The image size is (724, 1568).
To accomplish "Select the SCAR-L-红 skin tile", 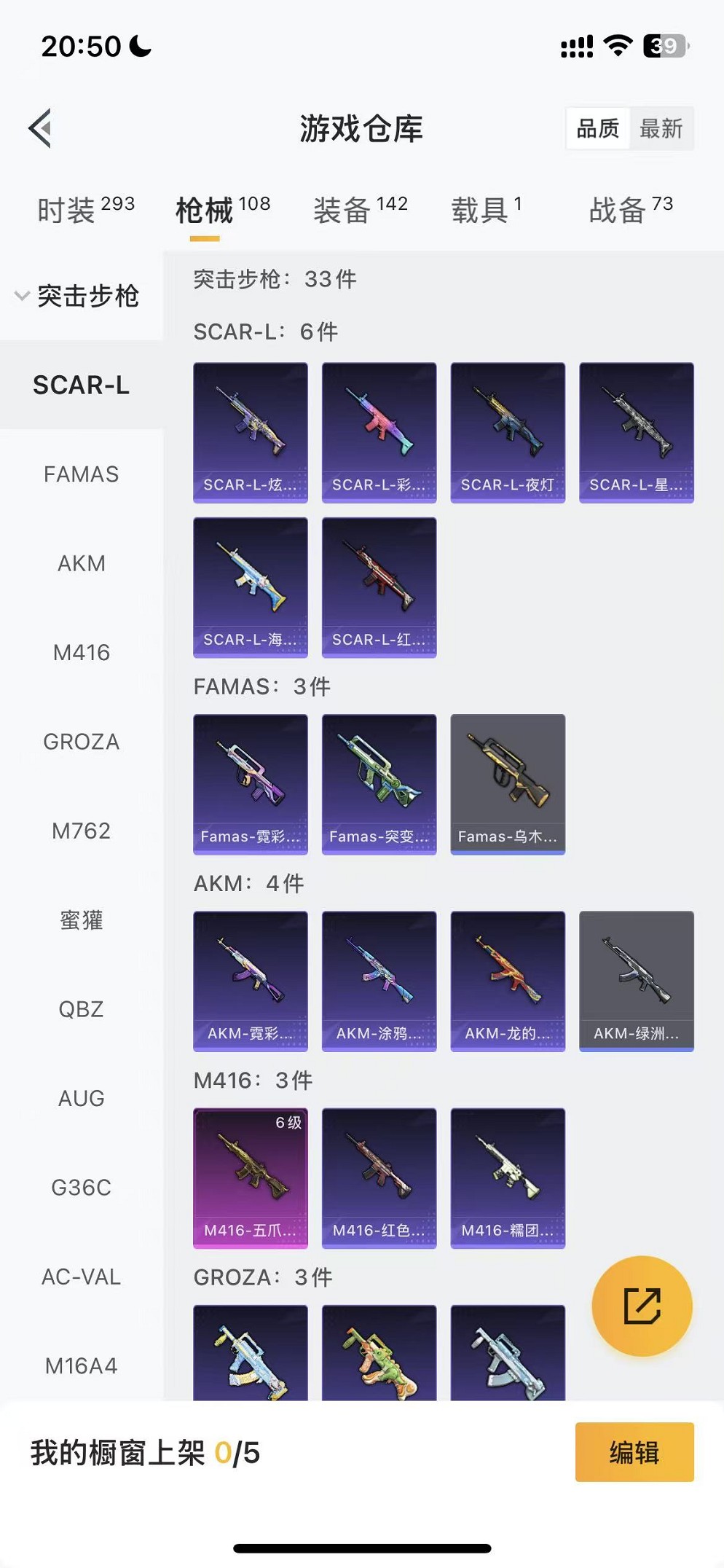I will [379, 587].
